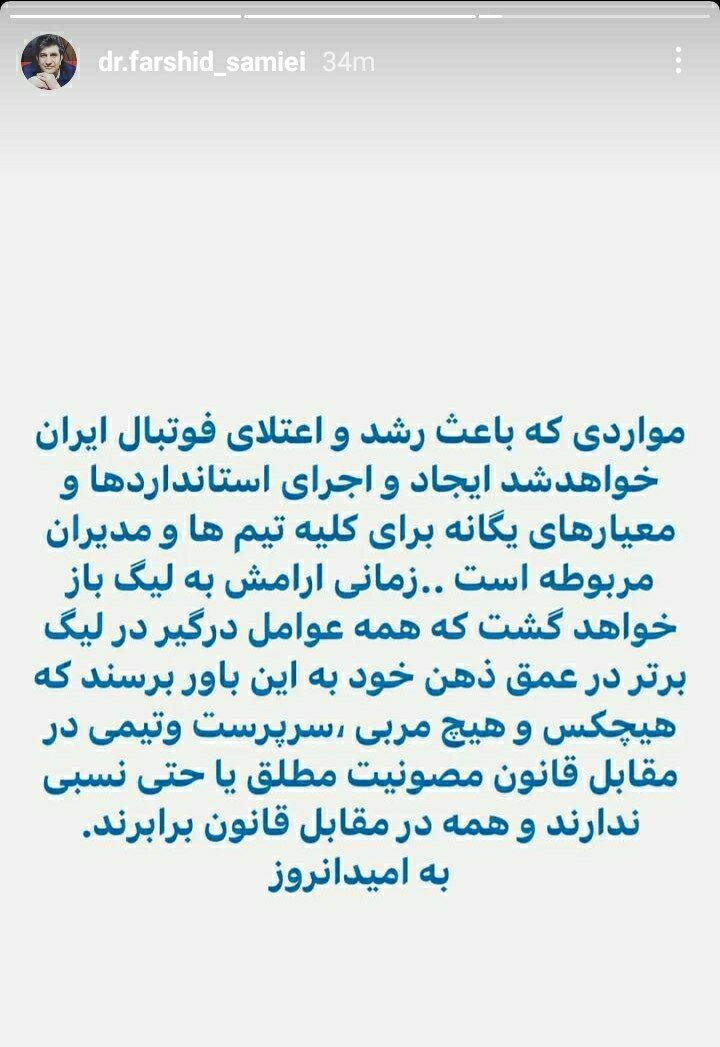This screenshot has width=720, height=1047.
Task: Open dr.farshid_samiei's profile via the username
Action: pyautogui.click(x=205, y=60)
